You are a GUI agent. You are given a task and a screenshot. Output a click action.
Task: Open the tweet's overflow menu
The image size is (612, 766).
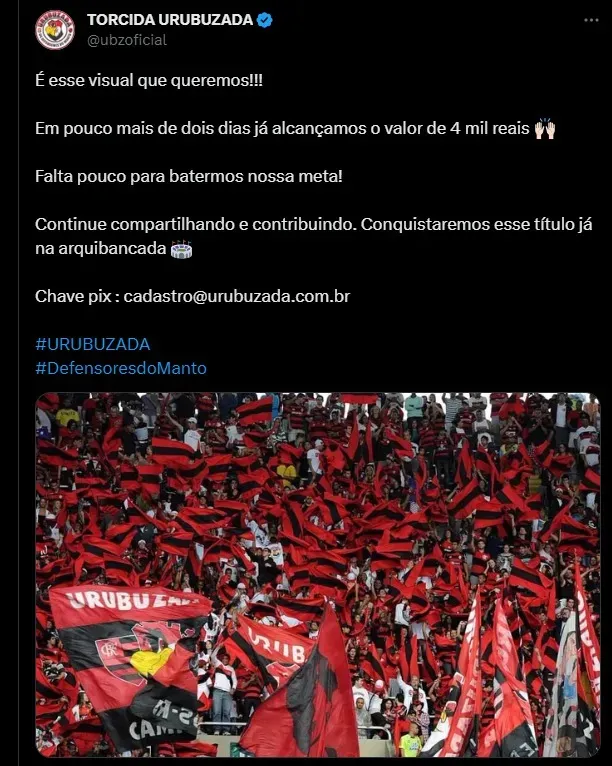pos(591,20)
